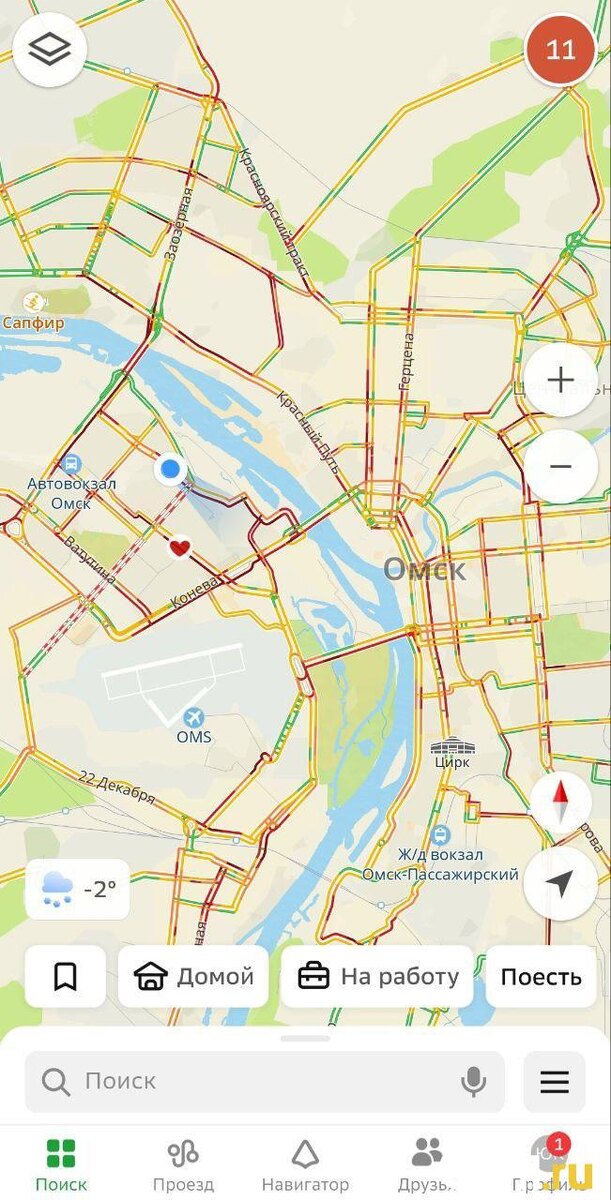Open the map layers selector
This screenshot has width=611, height=1200.
[x=49, y=49]
